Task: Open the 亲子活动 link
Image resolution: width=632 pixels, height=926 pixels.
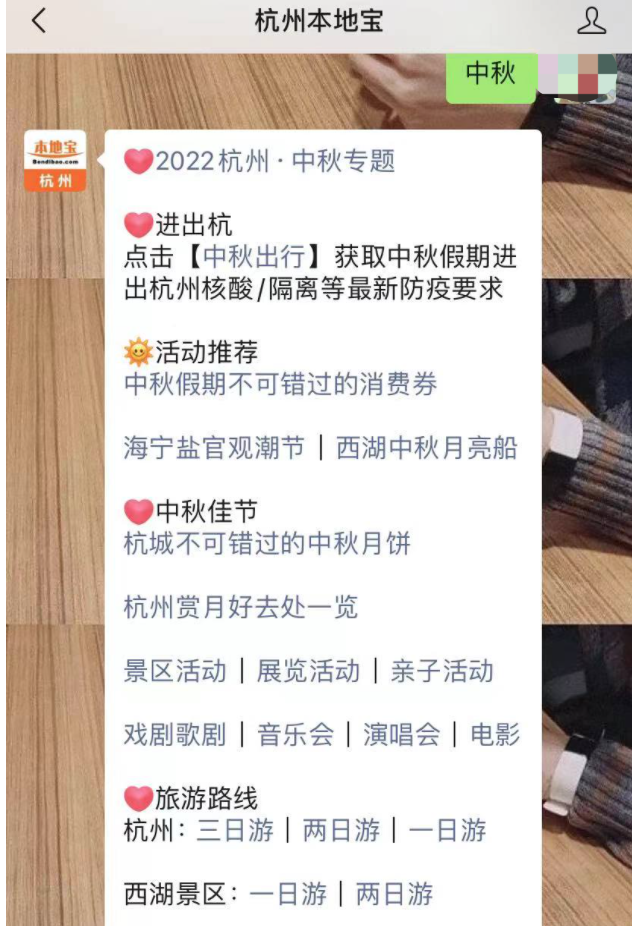Action: pos(441,671)
